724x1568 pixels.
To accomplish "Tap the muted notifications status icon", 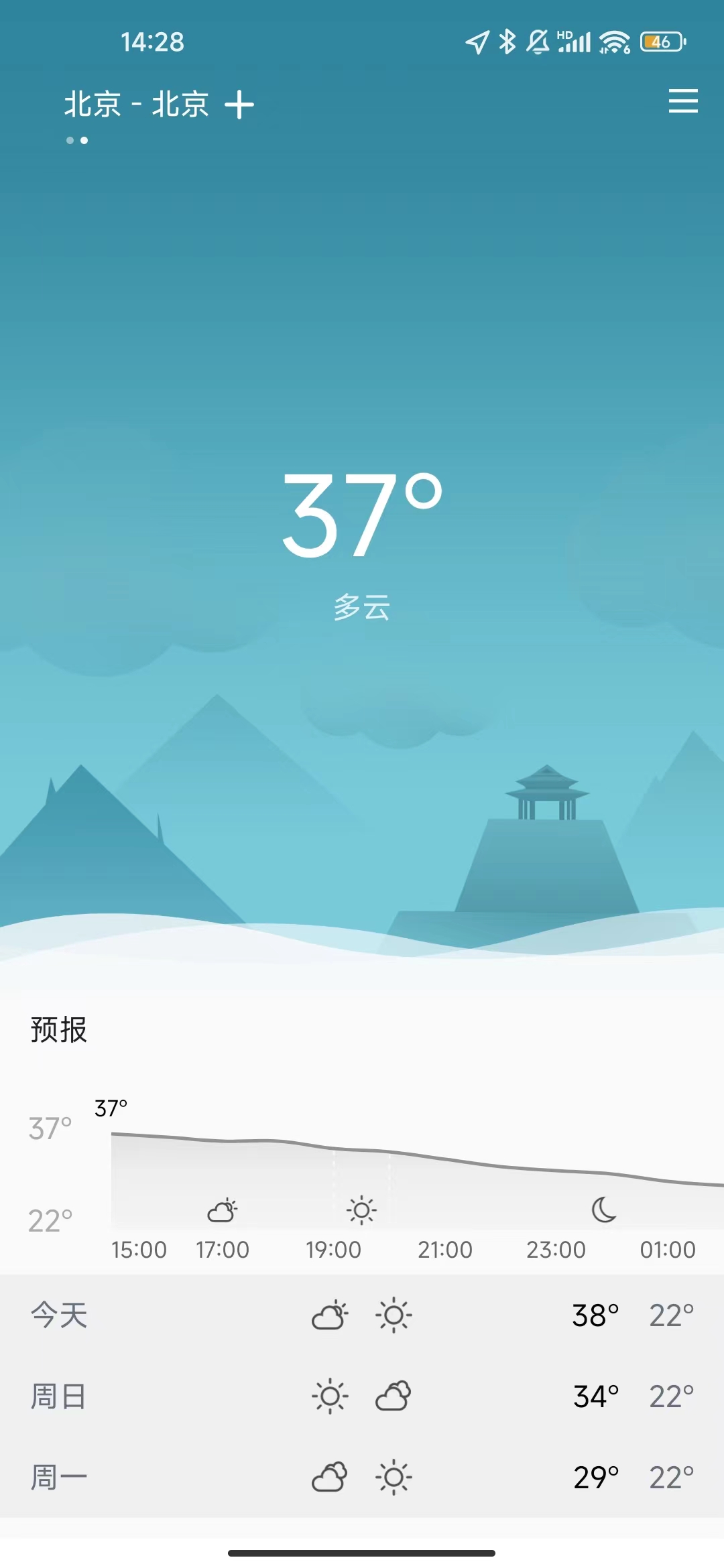I will [x=536, y=40].
